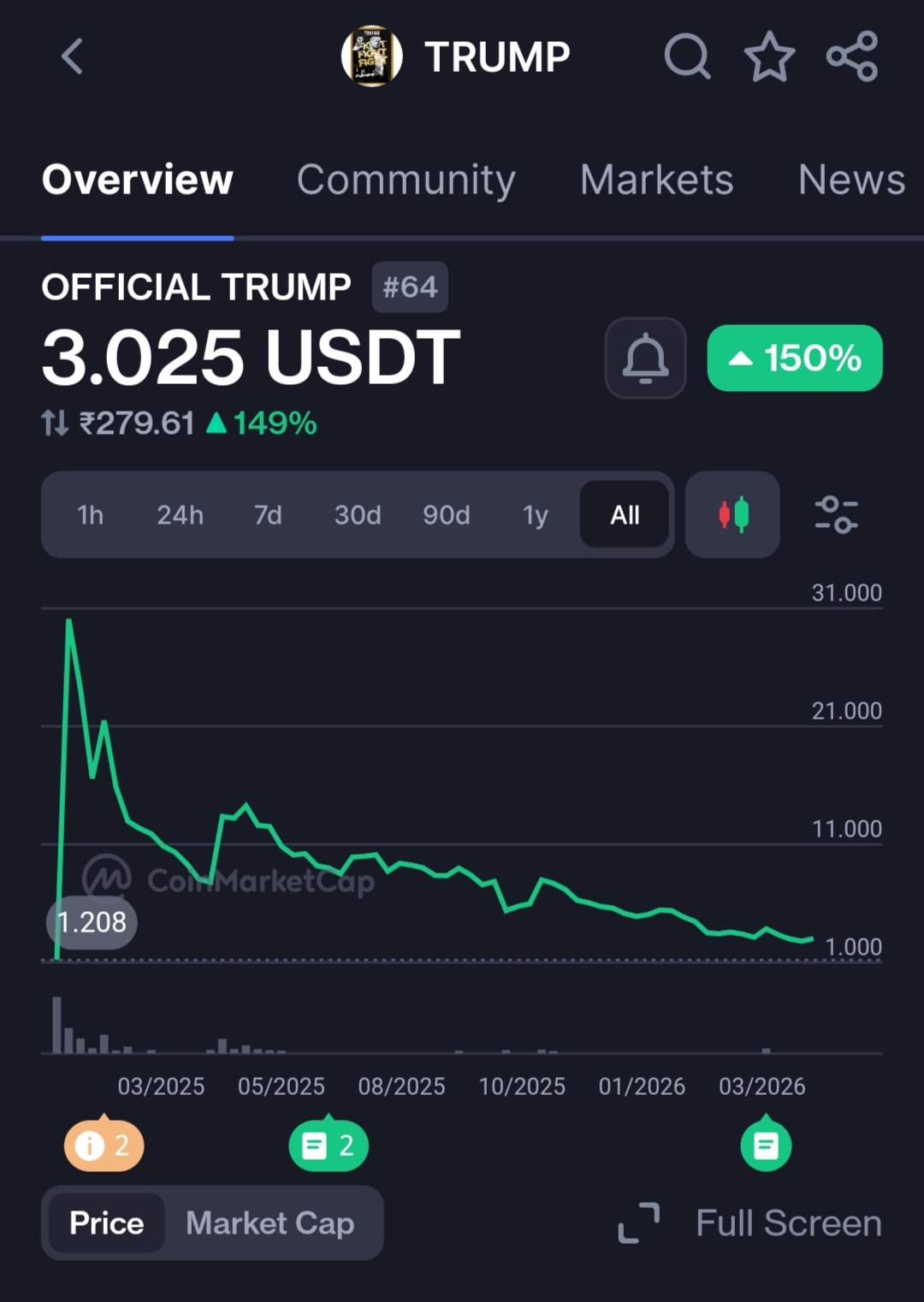The width and height of the screenshot is (924, 1302).
Task: Switch to candlestick chart view
Action: (x=732, y=515)
